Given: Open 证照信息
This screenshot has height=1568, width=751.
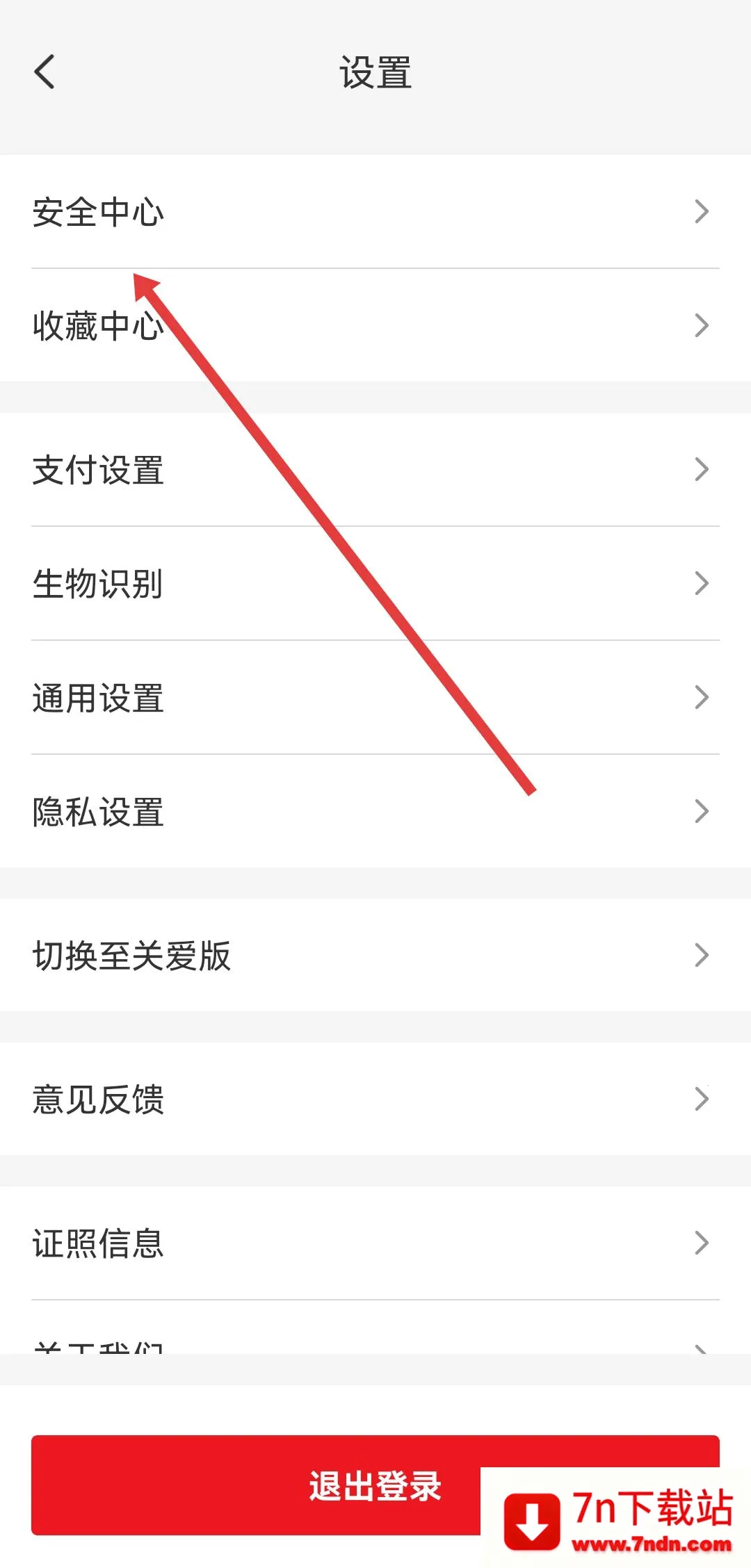Looking at the screenshot, I should (x=375, y=1243).
